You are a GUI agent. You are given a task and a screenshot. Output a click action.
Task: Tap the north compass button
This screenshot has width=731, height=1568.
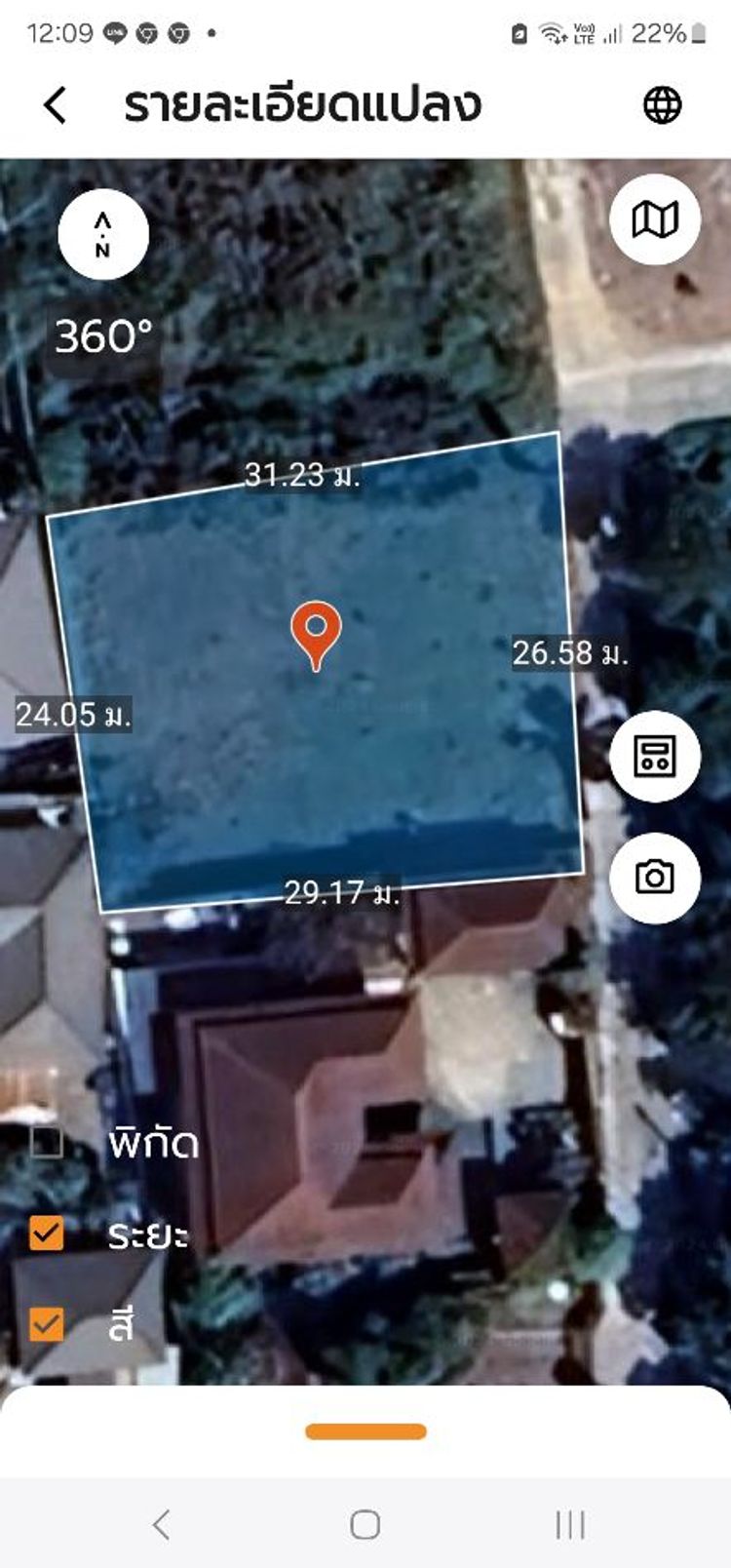(x=102, y=235)
